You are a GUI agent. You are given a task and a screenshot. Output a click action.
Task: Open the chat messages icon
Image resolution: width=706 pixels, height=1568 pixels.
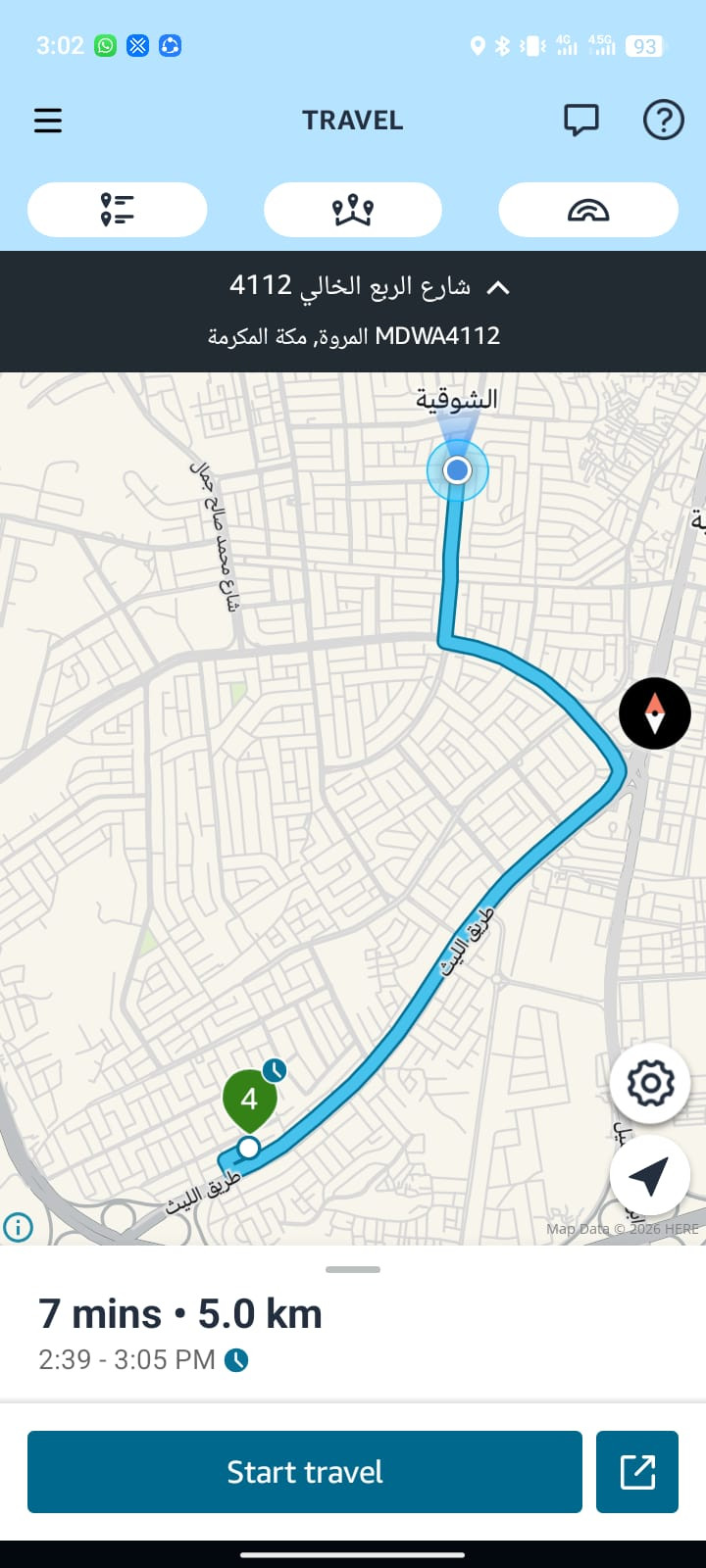(x=580, y=121)
